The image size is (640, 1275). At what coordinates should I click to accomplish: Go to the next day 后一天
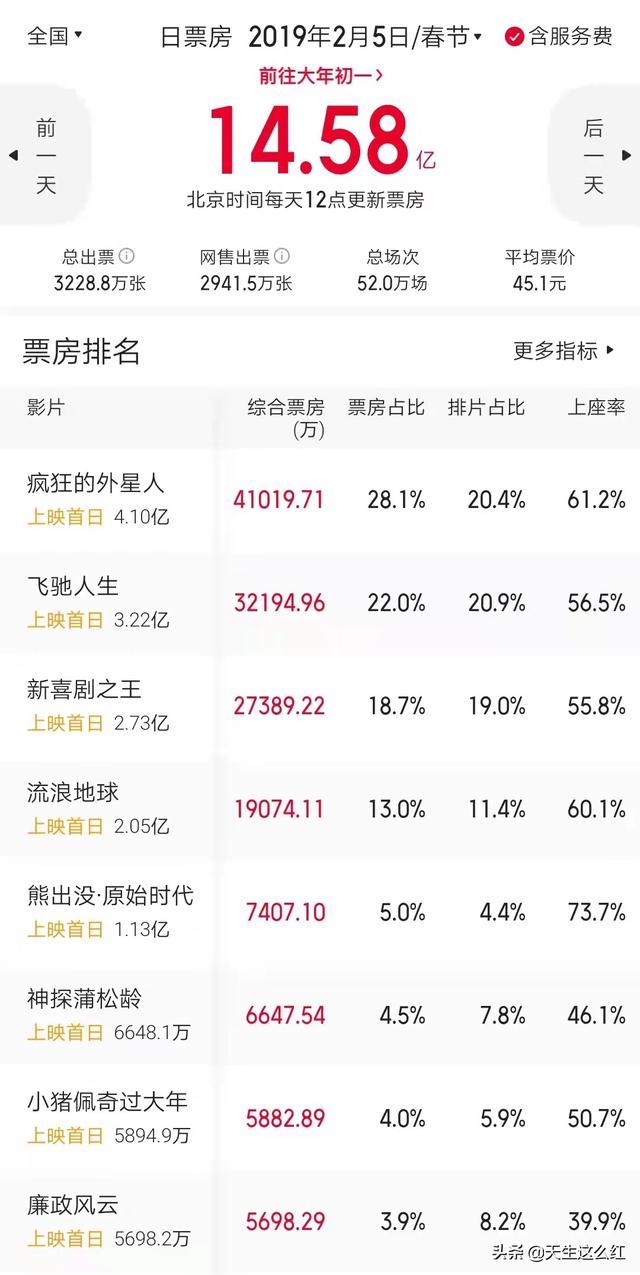[x=596, y=156]
